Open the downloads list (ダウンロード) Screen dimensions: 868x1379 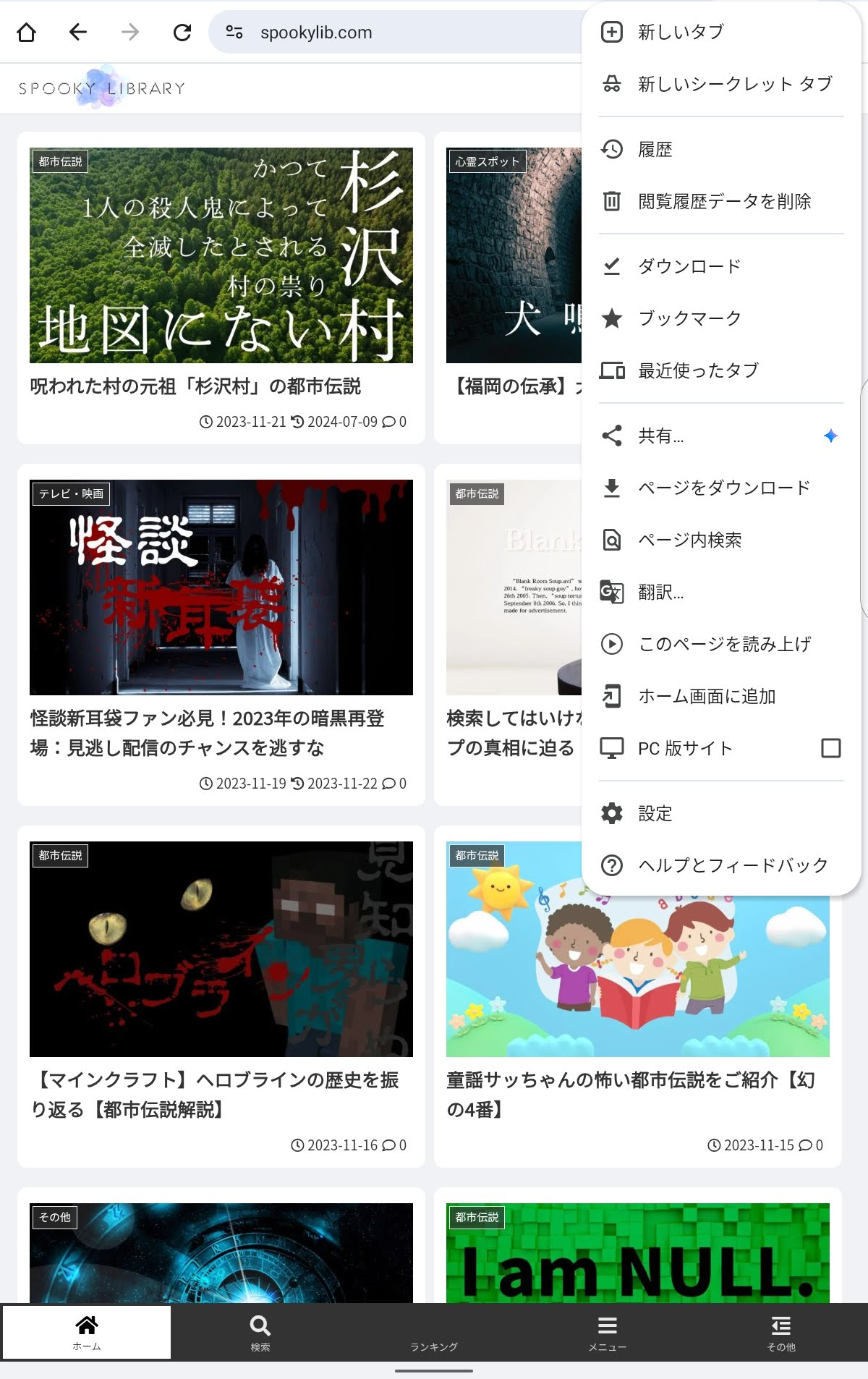[689, 266]
